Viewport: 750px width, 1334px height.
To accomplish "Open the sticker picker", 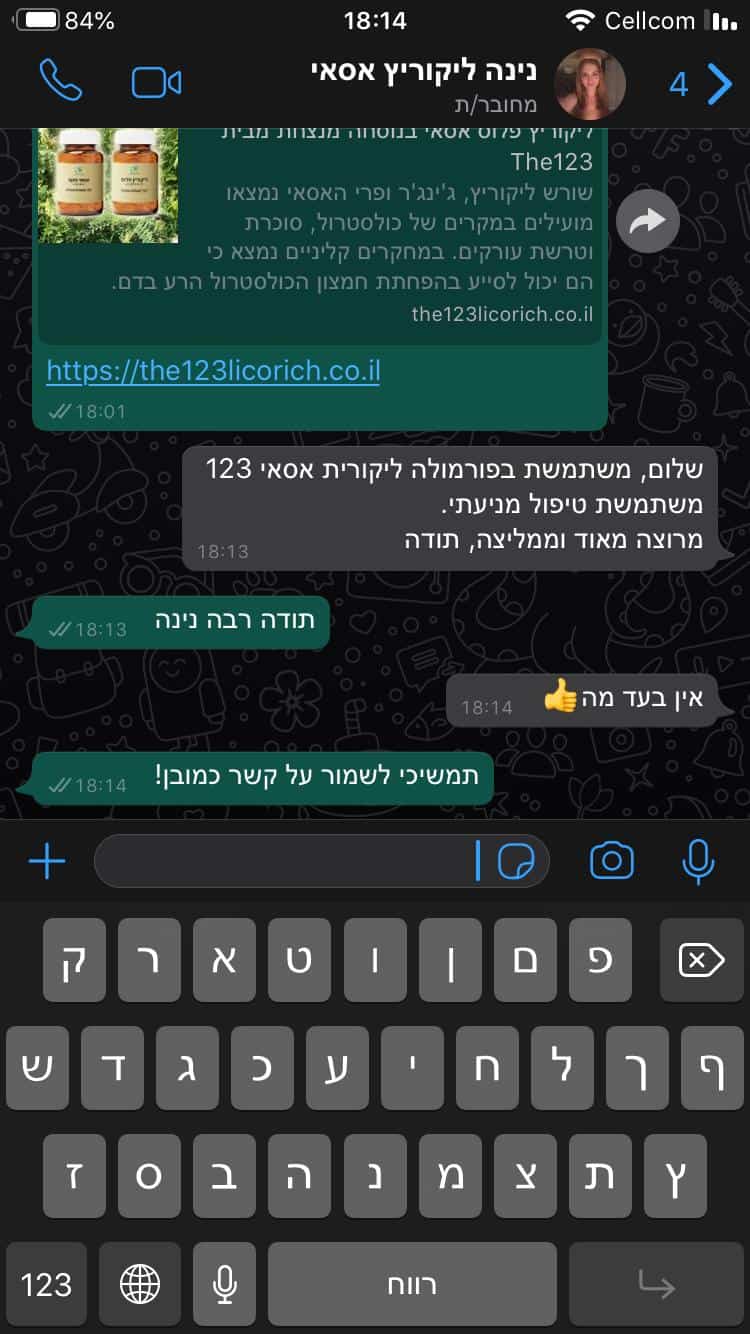I will point(516,861).
